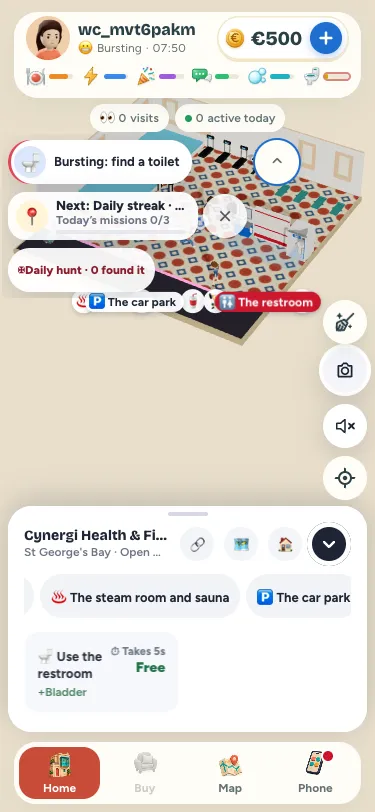The image size is (375, 812).
Task: Tap The restroom label on the map
Action: tap(266, 302)
